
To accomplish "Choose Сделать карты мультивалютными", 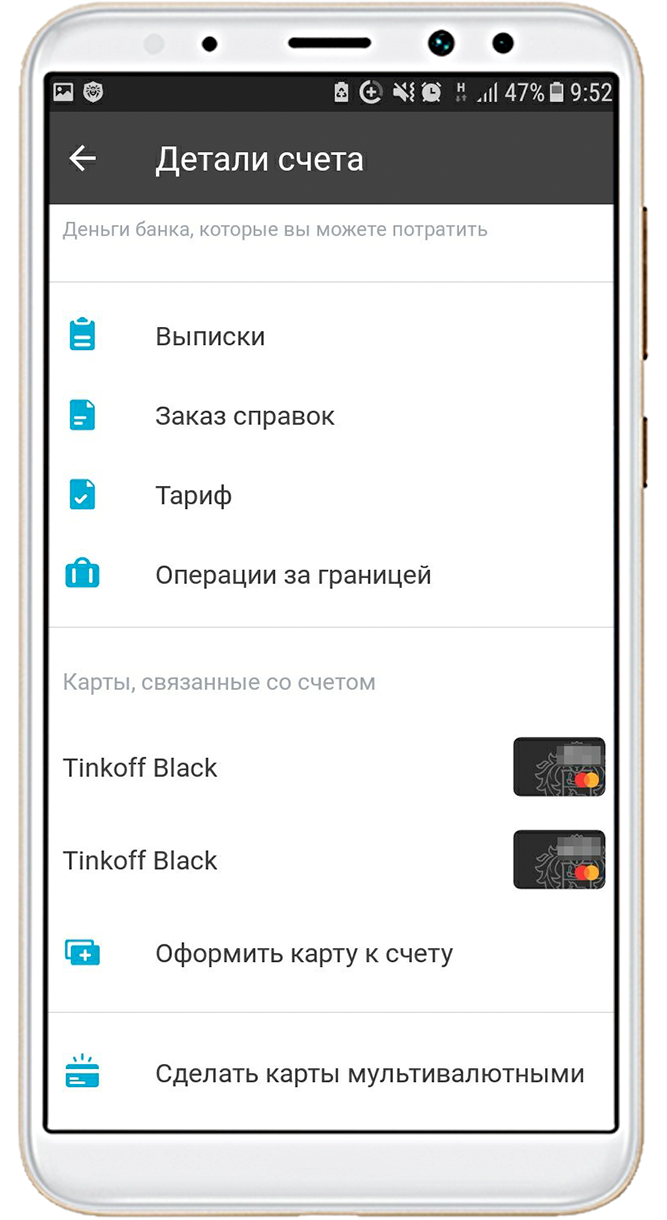I will point(368,1075).
